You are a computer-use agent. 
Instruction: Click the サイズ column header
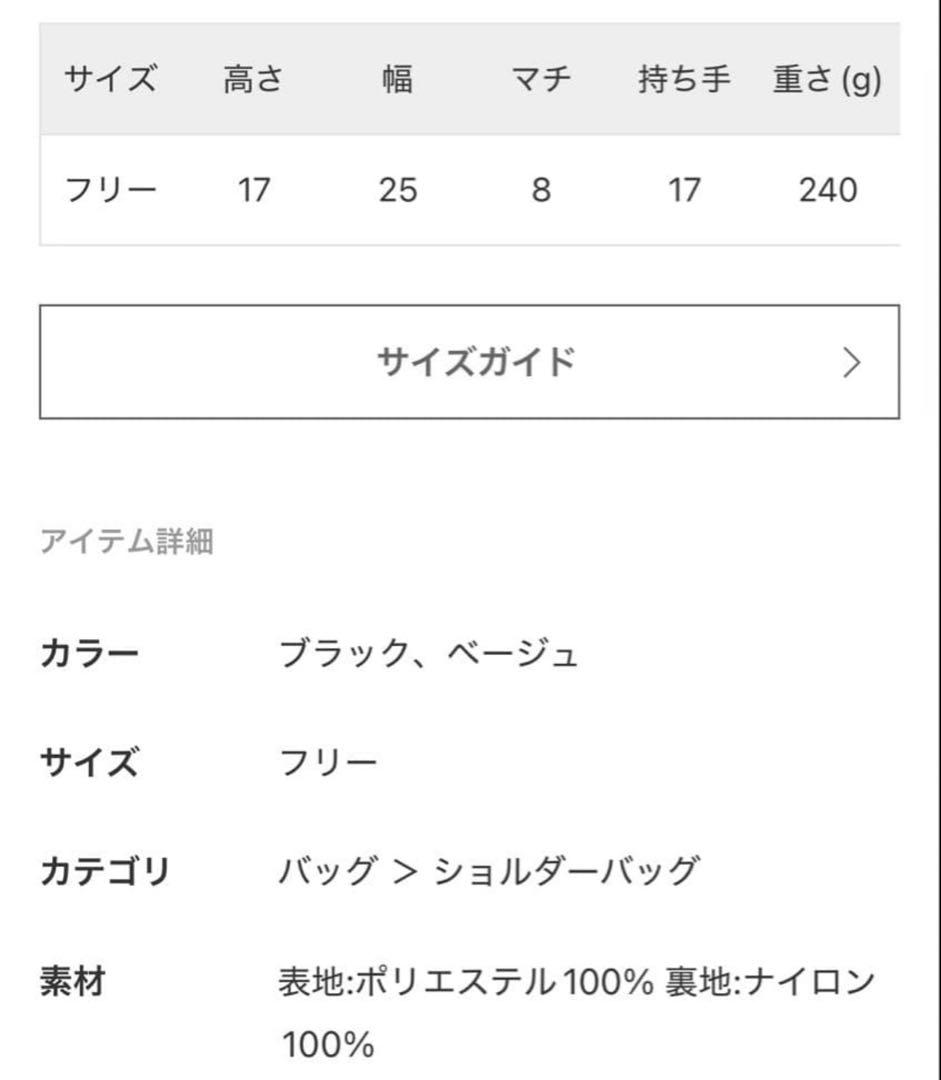pos(113,83)
